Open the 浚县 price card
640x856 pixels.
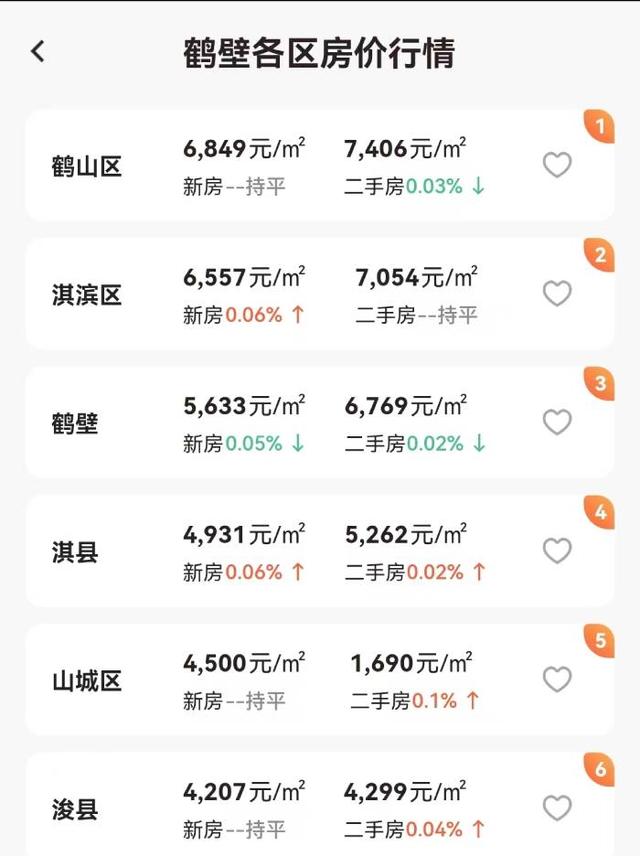320,804
